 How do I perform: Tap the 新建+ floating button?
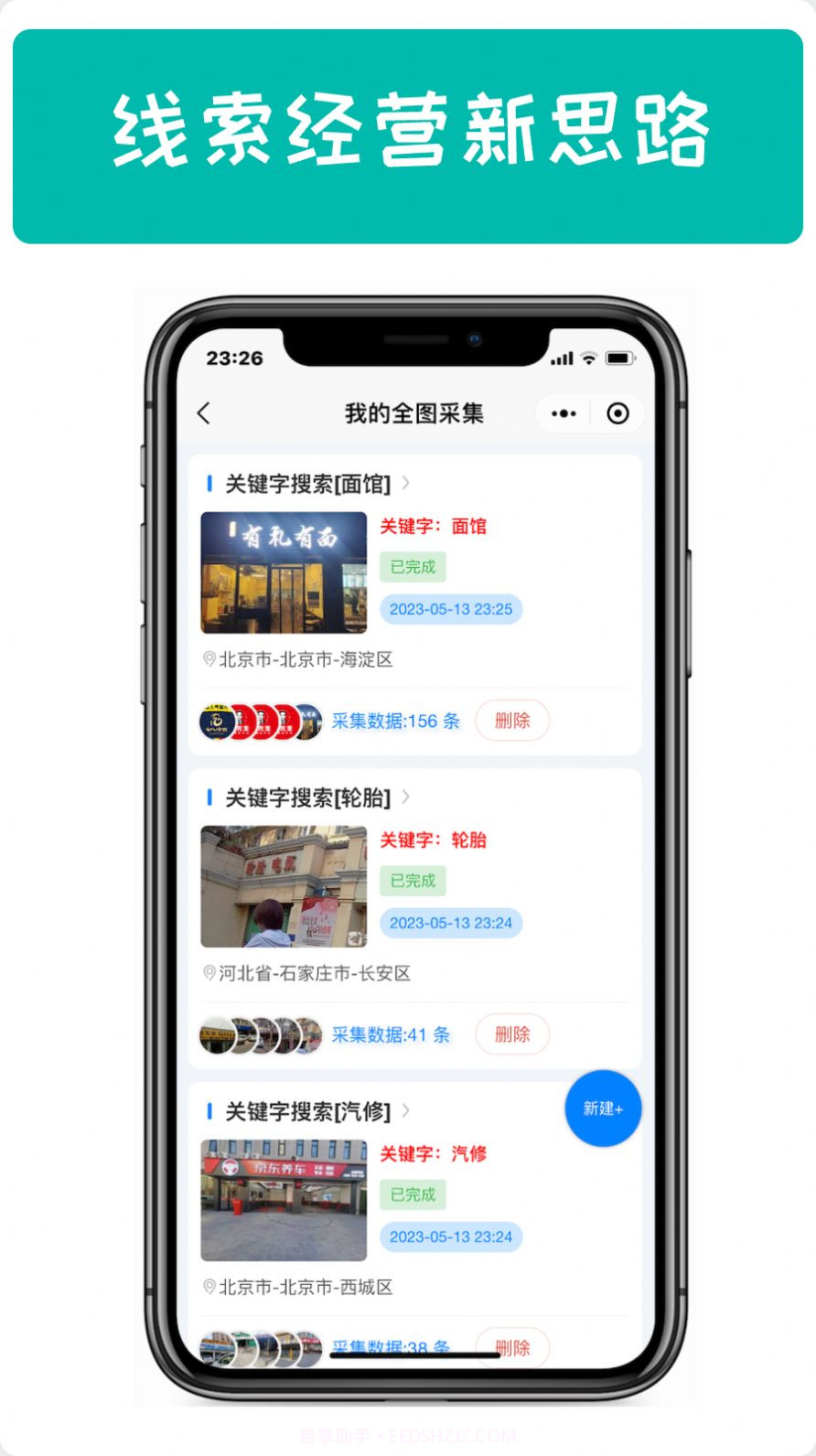pos(603,1108)
